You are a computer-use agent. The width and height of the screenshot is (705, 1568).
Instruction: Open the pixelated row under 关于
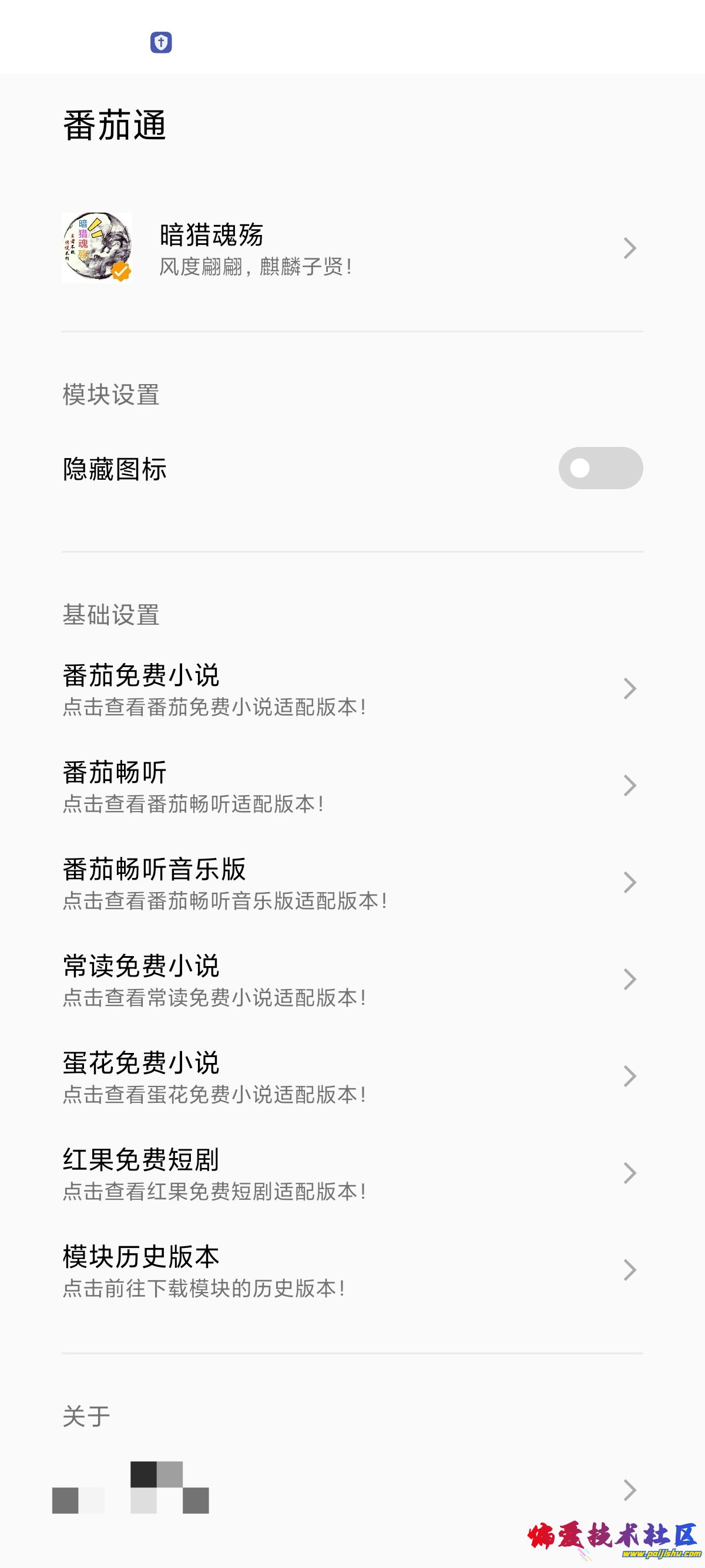[352, 1489]
